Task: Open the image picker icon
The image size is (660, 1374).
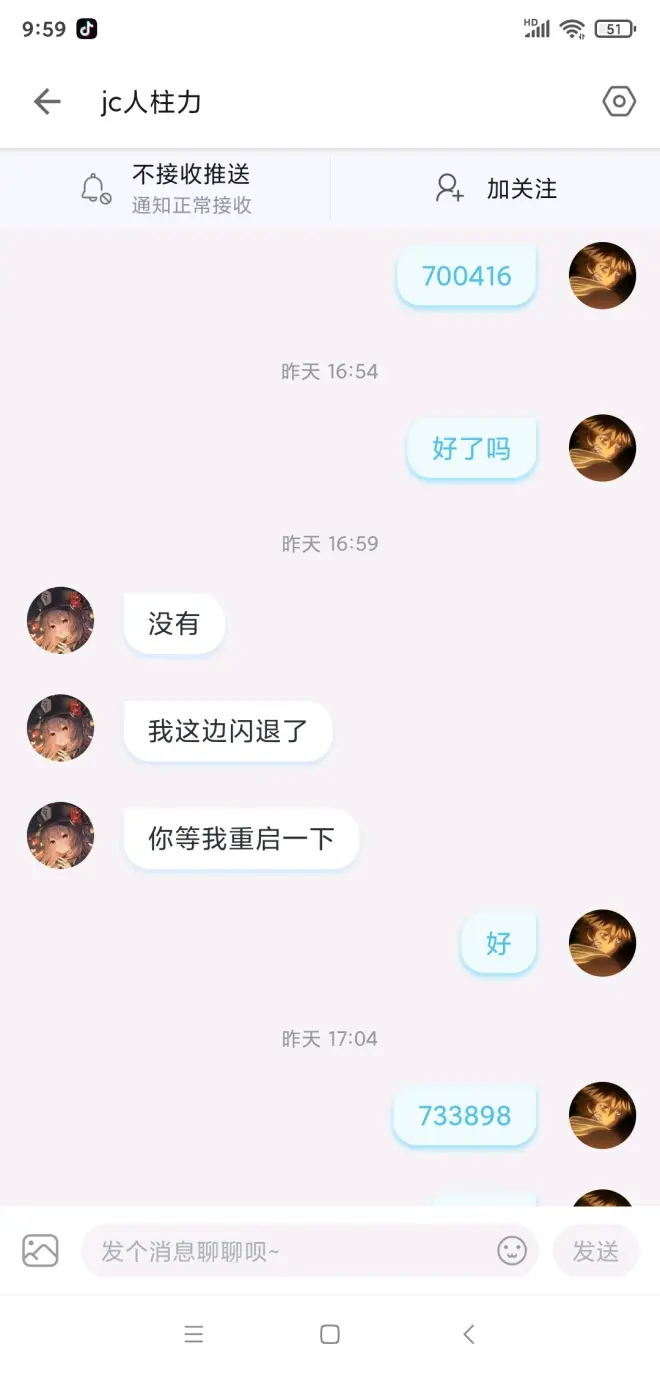Action: (x=41, y=1250)
